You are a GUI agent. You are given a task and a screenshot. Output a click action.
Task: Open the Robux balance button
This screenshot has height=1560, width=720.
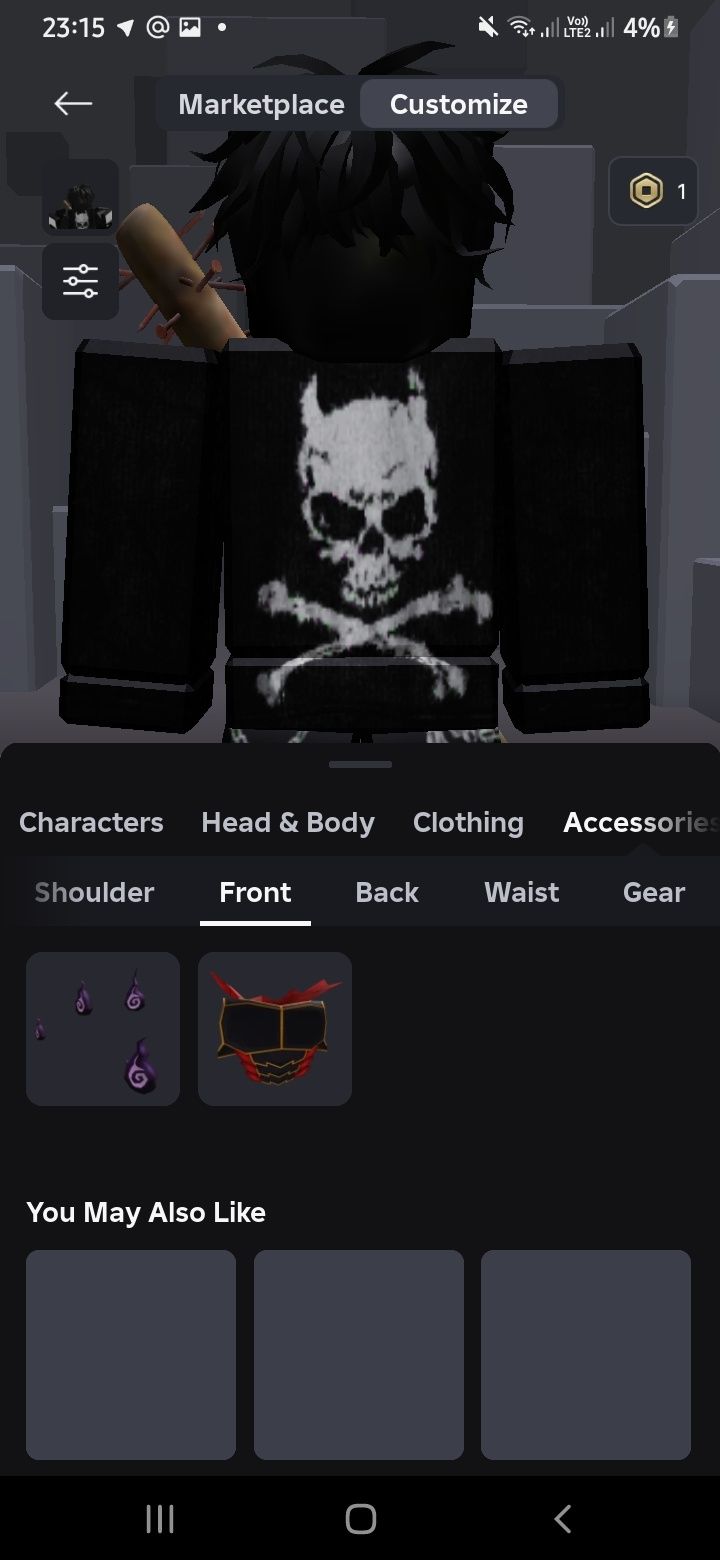(653, 191)
